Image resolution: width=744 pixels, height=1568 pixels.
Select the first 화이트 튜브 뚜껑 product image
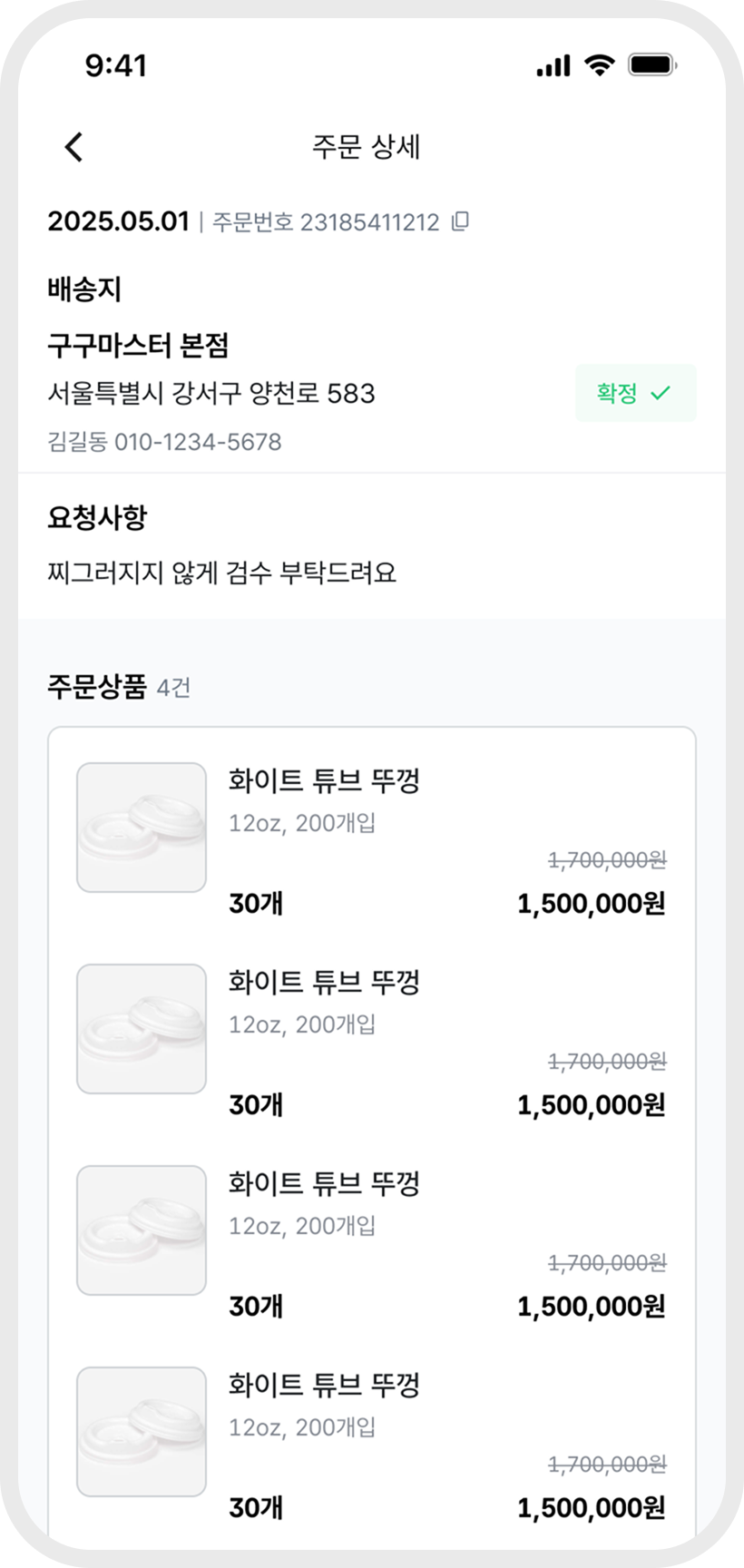click(x=141, y=826)
